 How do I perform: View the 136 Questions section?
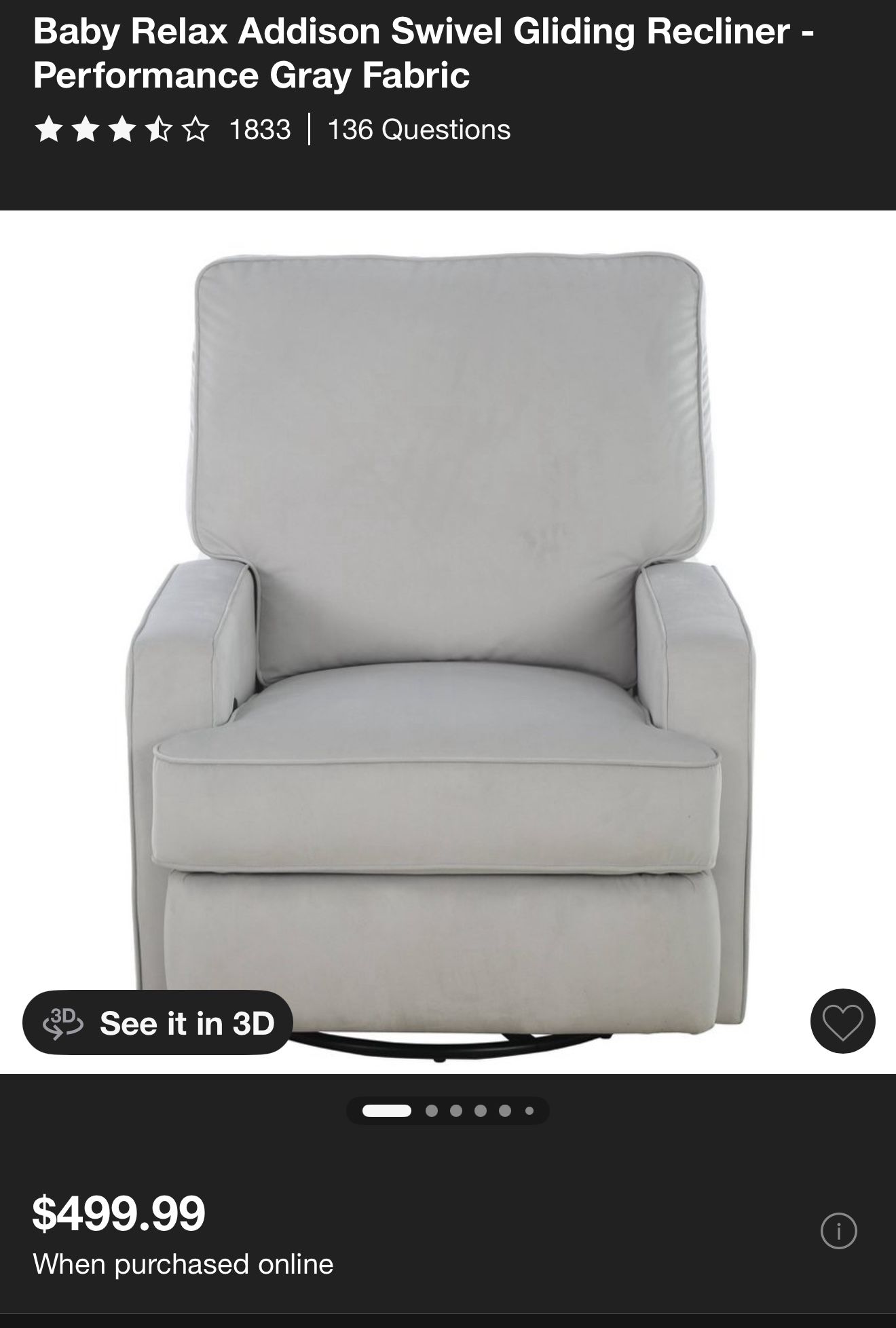click(x=419, y=129)
